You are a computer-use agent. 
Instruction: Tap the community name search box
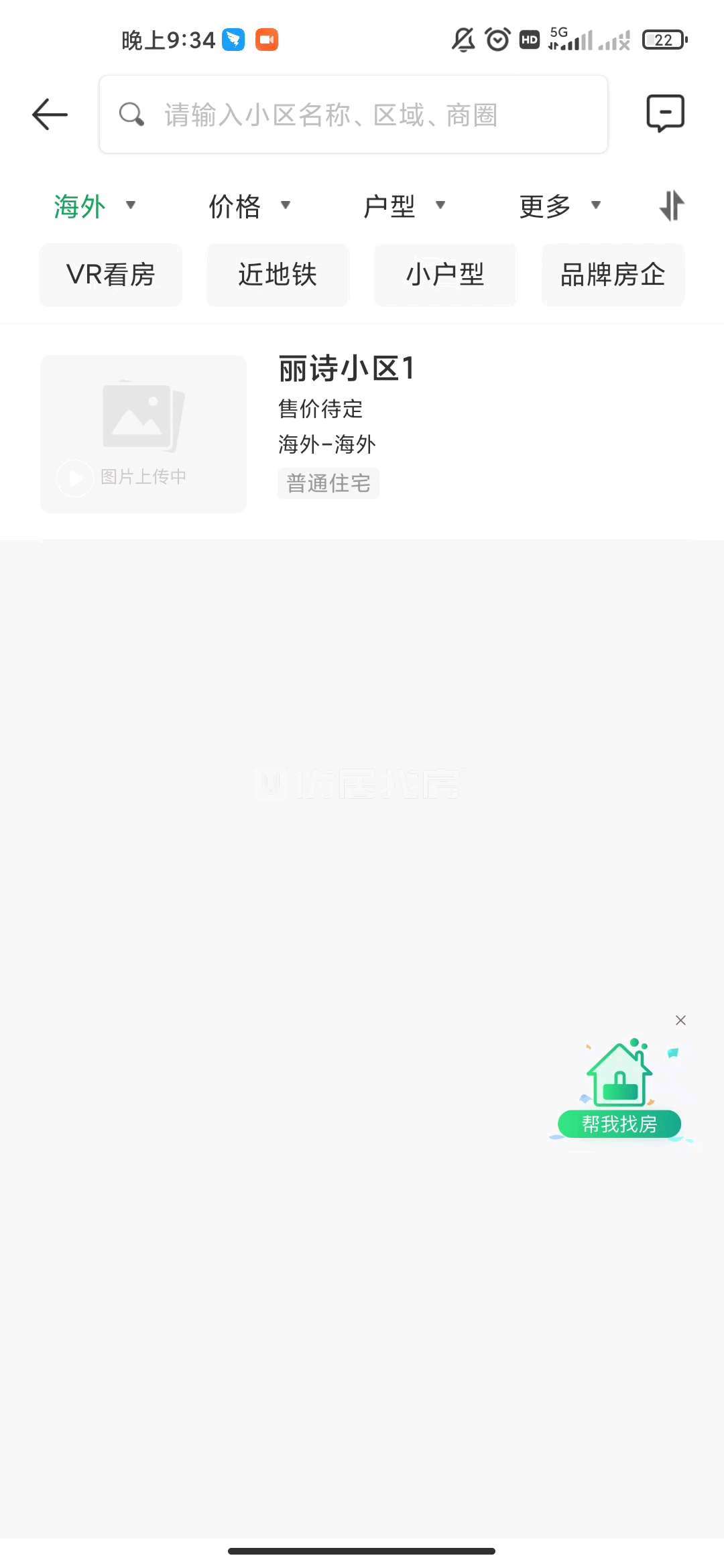(353, 115)
